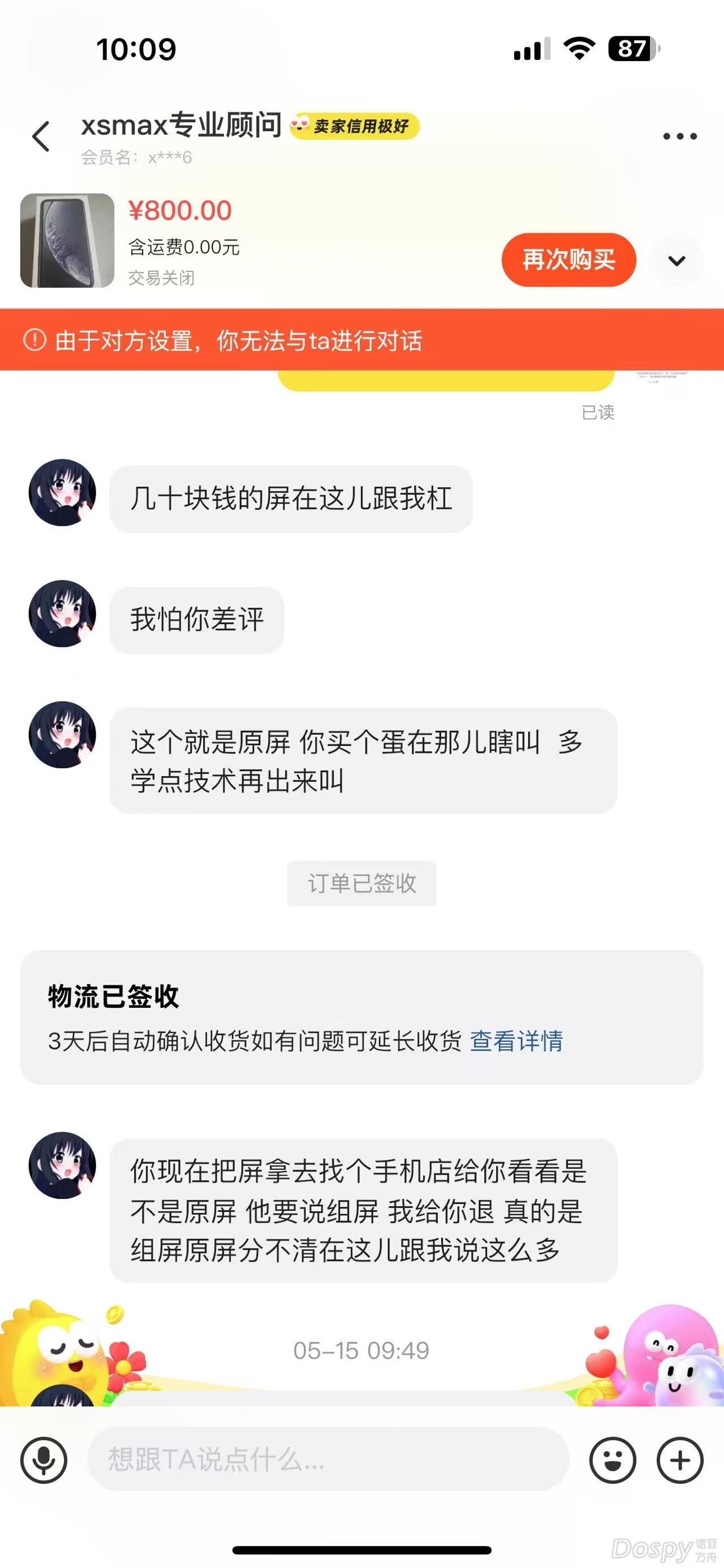The width and height of the screenshot is (724, 1568).
Task: Open the plus attachment menu
Action: (x=679, y=1460)
